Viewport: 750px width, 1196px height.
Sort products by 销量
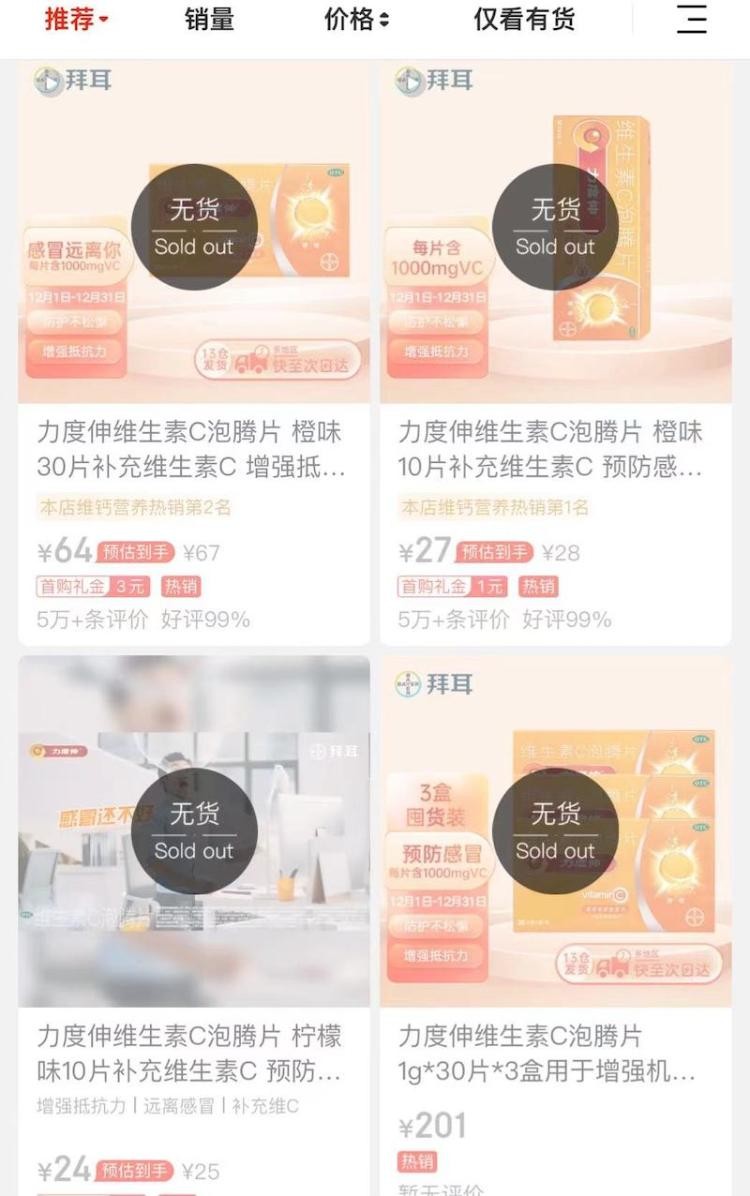pyautogui.click(x=209, y=19)
